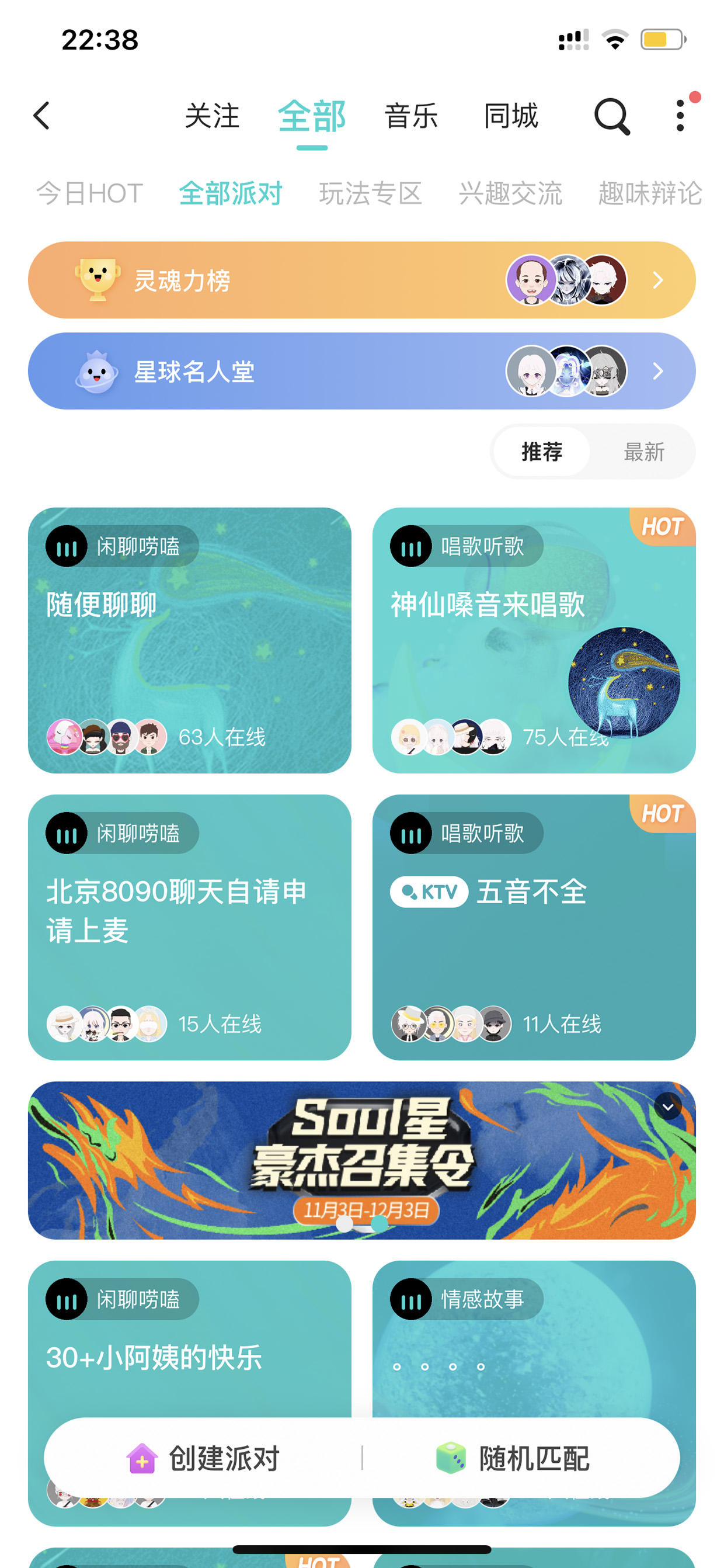Start 随机匹配 random matching

[x=512, y=1458]
